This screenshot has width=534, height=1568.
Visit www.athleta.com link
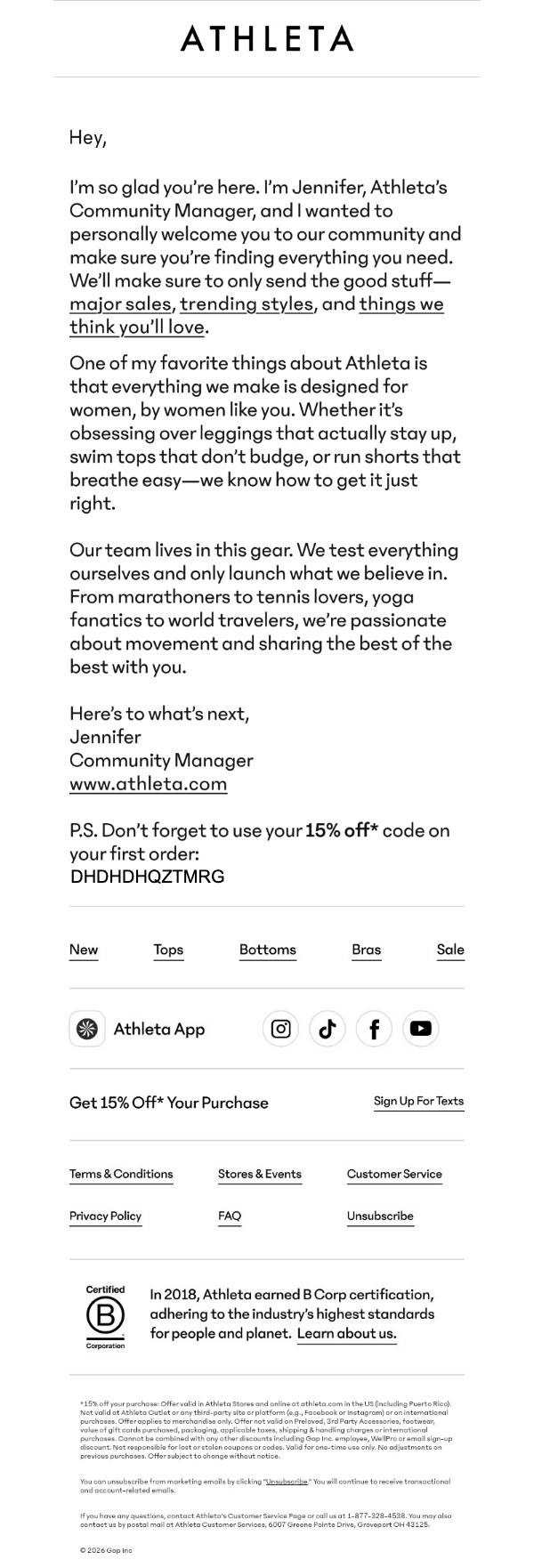pos(149,784)
